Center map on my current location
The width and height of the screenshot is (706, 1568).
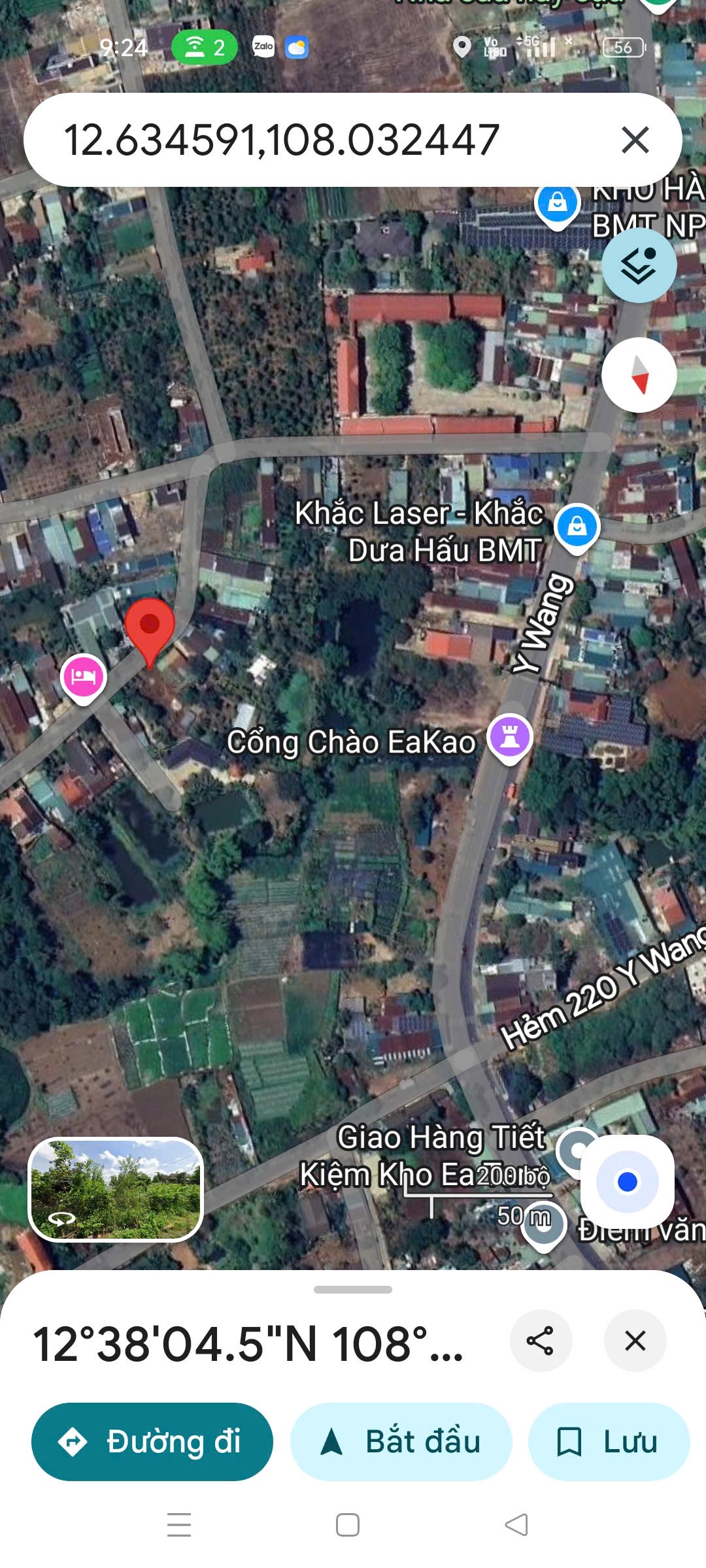click(627, 1181)
